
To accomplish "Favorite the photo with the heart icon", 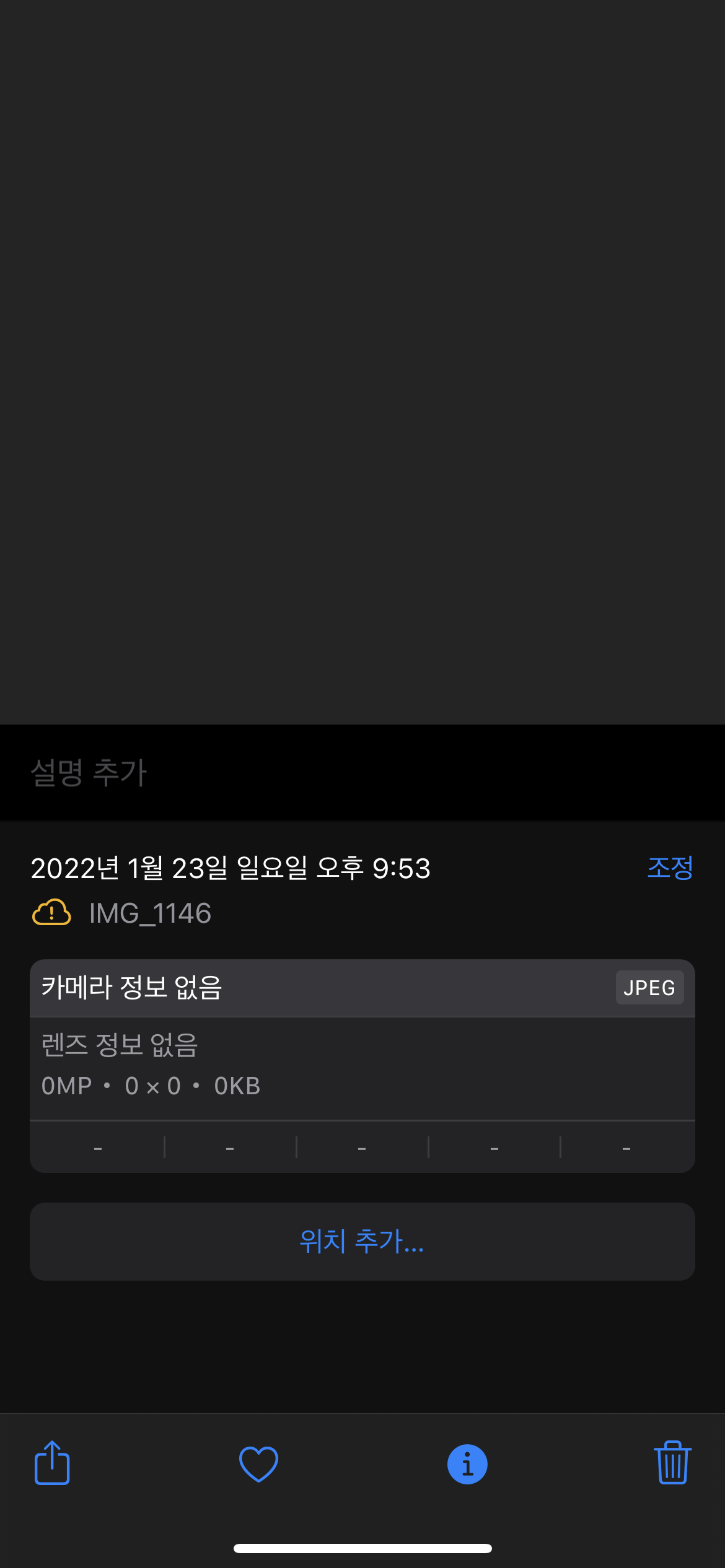I will click(x=258, y=1464).
